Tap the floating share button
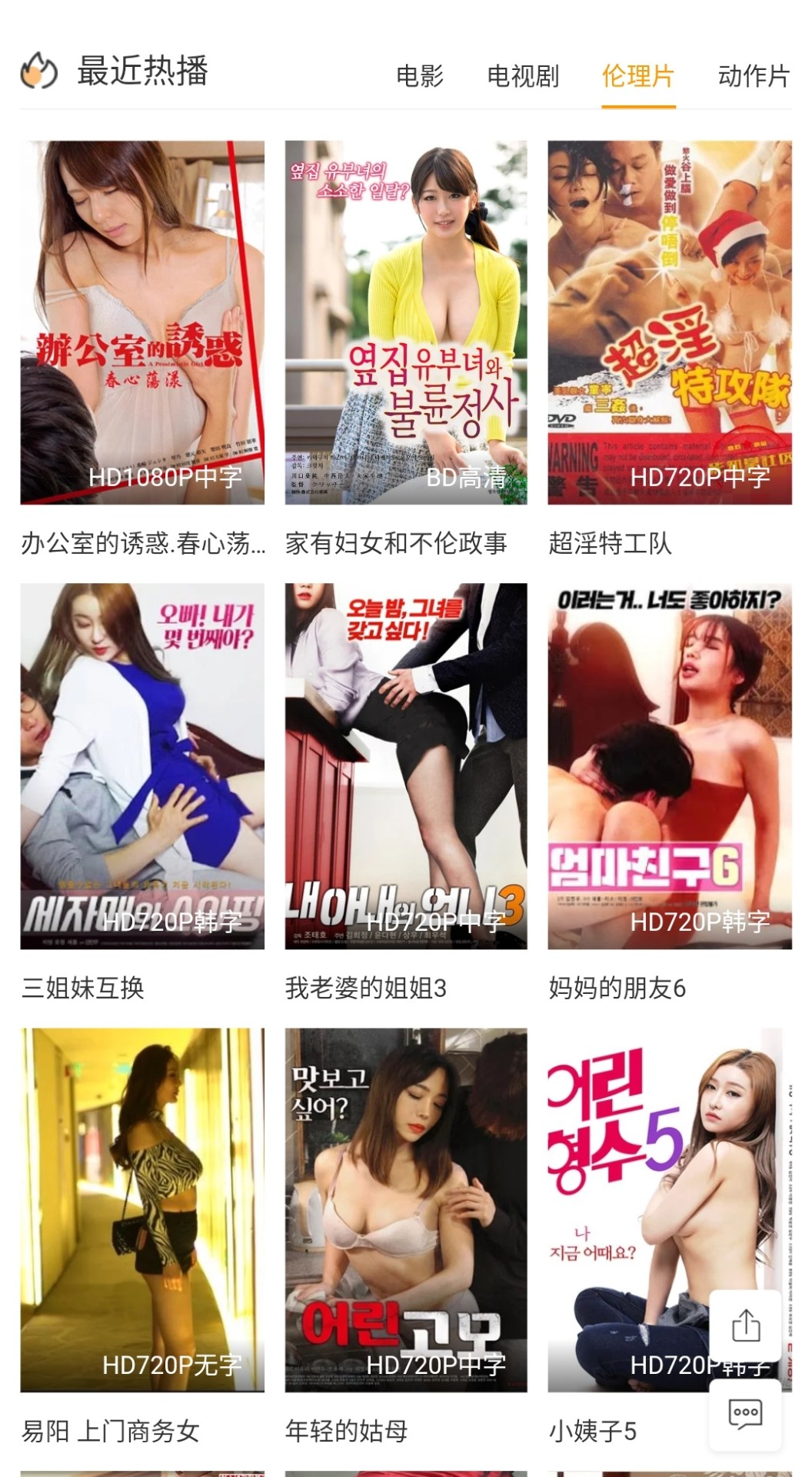Image resolution: width=812 pixels, height=1477 pixels. coord(745,1325)
